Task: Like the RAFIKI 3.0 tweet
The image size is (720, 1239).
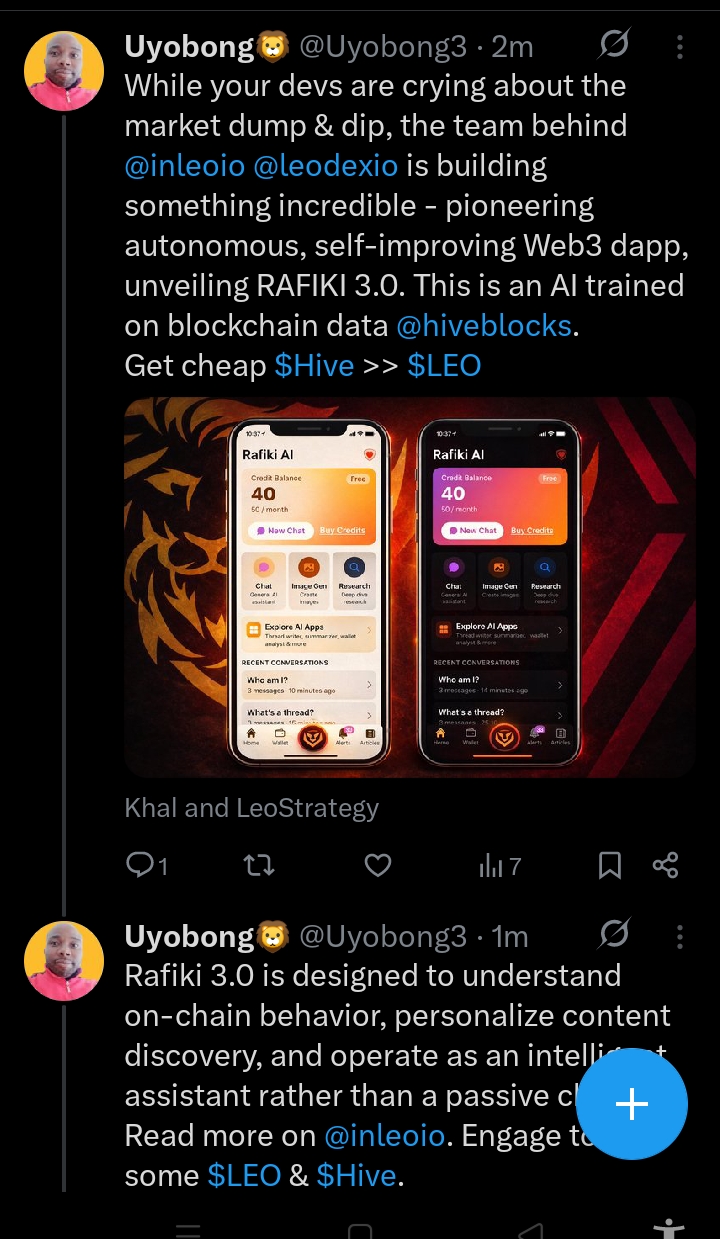Action: click(377, 865)
